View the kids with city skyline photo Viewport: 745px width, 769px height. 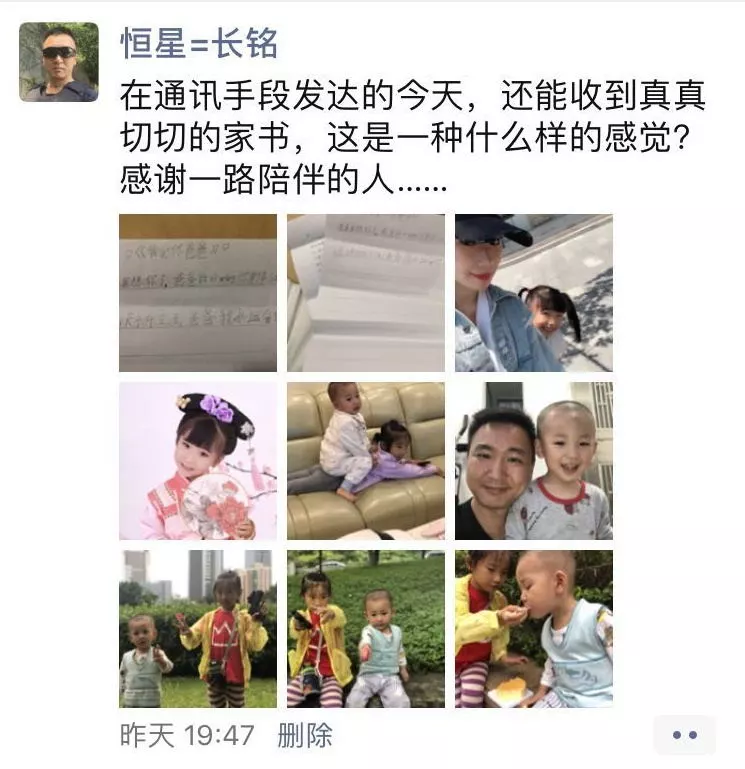(x=198, y=629)
